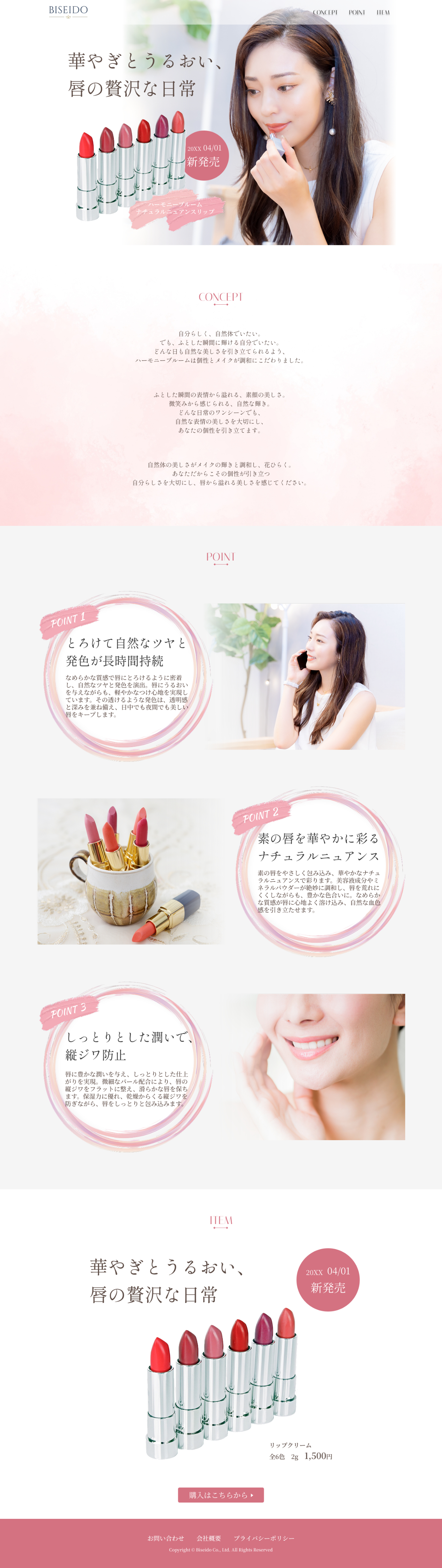This screenshot has height=1568, width=442.
Task: Open the CONCEPT navigation link
Action: (x=325, y=12)
